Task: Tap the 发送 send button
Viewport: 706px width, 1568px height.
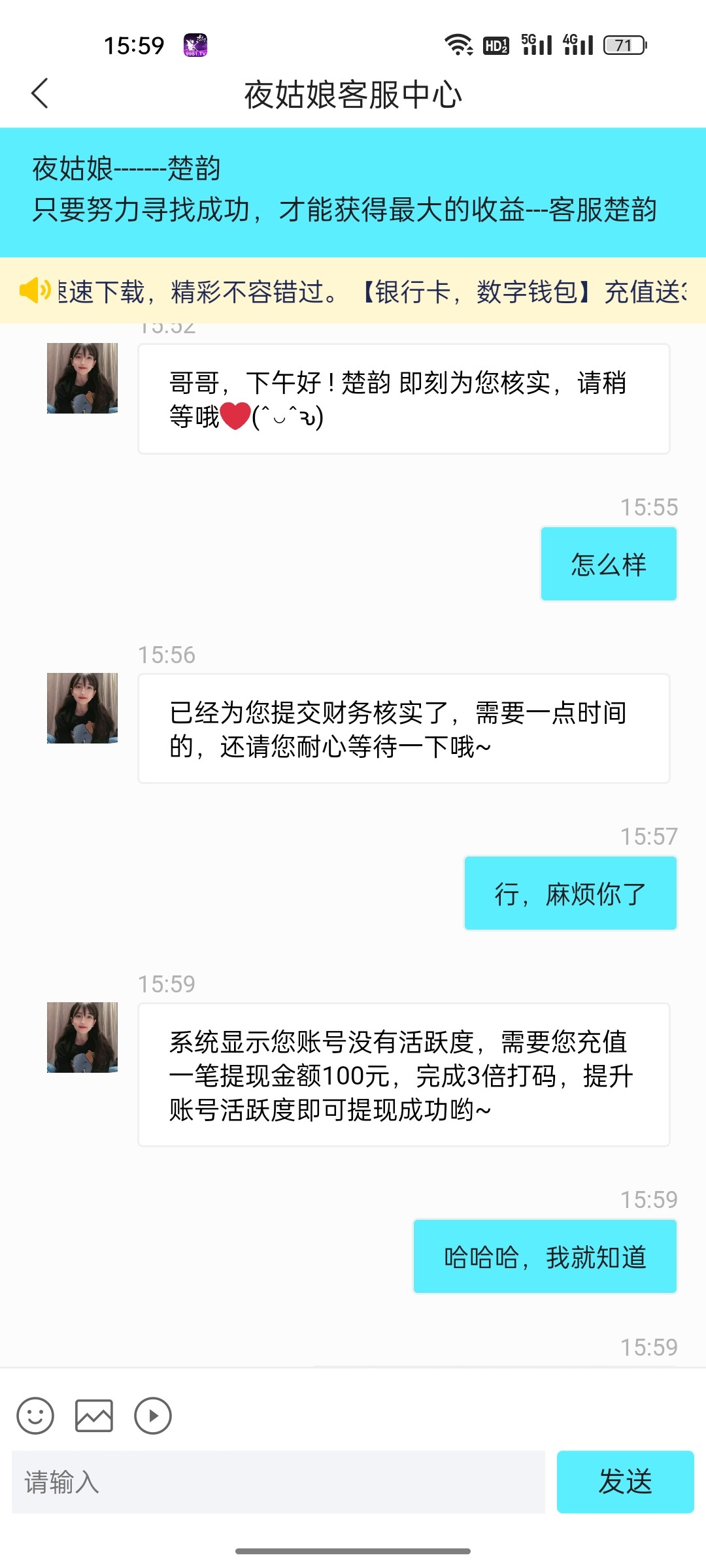Action: coord(625,1482)
